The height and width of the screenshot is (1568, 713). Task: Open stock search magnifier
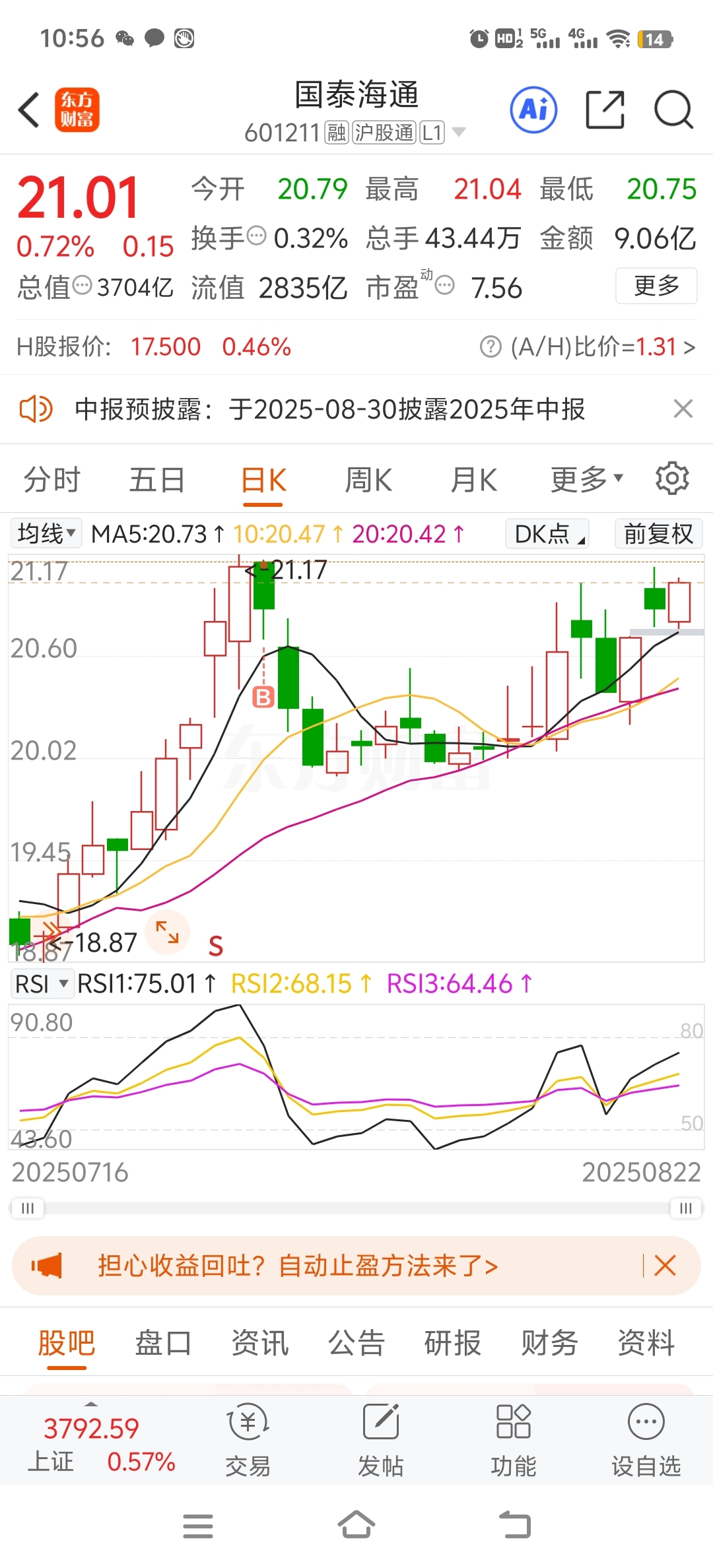coord(673,110)
